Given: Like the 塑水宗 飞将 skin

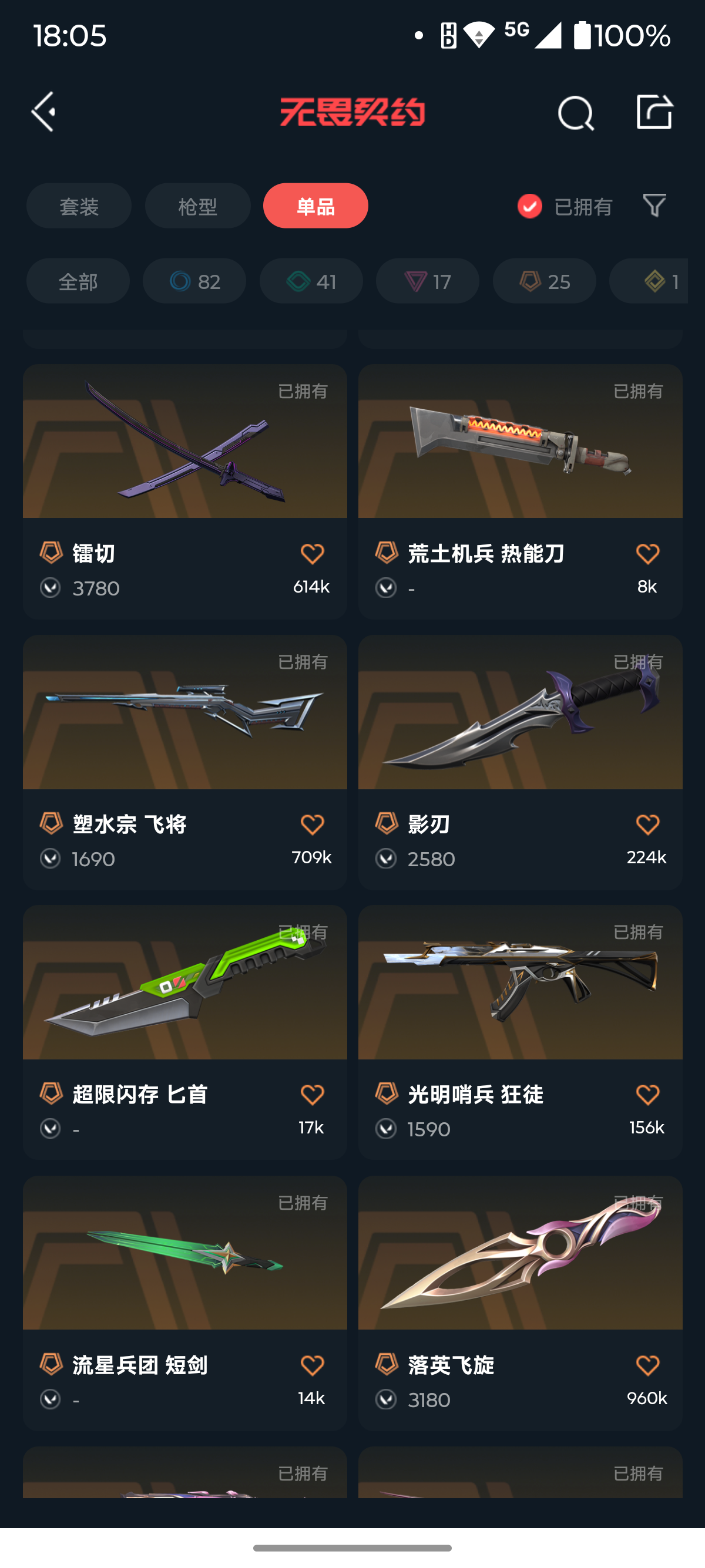Looking at the screenshot, I should (x=313, y=825).
